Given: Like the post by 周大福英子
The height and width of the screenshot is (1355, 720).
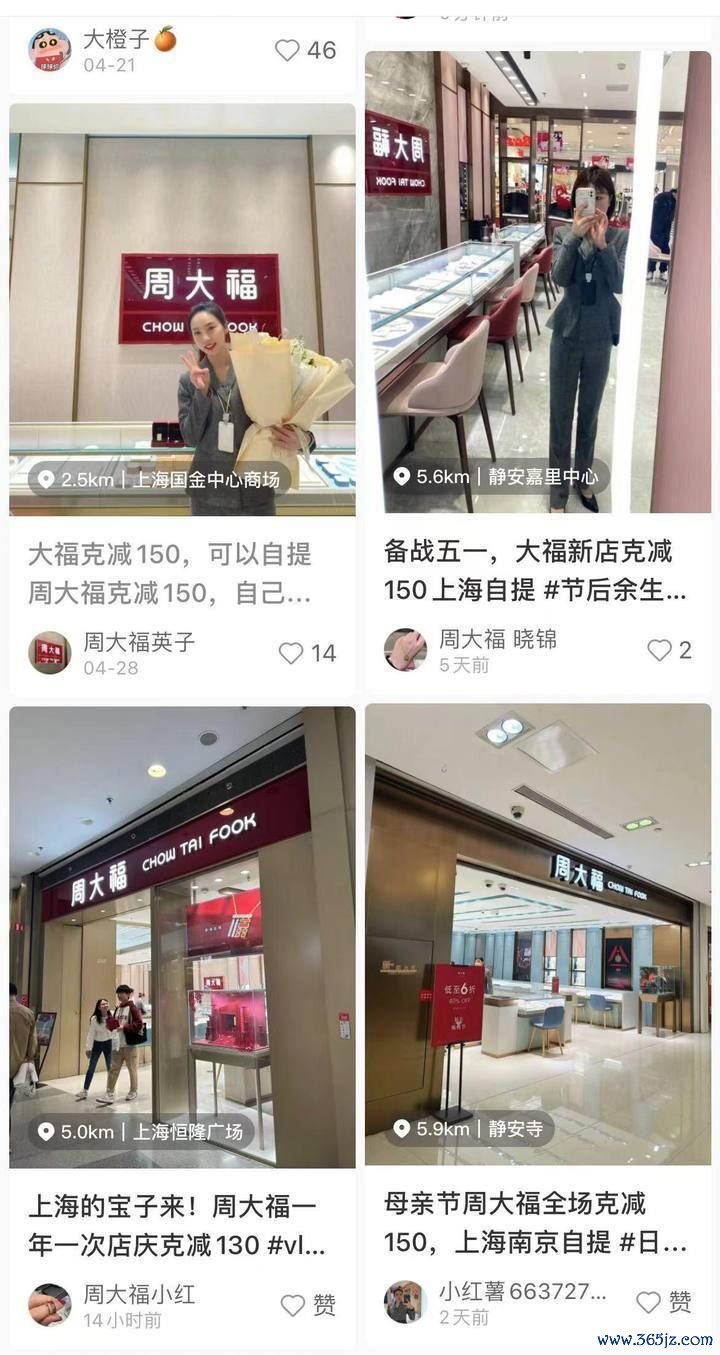Looking at the screenshot, I should click(291, 653).
